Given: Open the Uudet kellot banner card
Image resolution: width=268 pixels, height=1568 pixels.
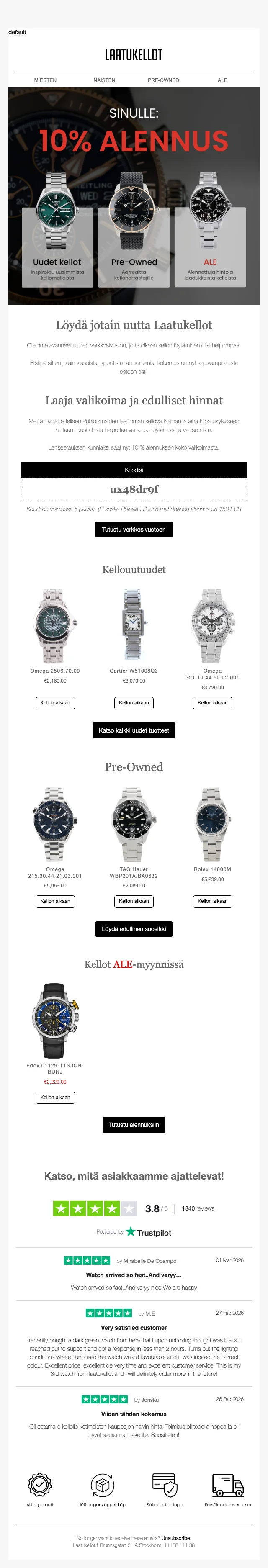Looking at the screenshot, I should 57,247.
